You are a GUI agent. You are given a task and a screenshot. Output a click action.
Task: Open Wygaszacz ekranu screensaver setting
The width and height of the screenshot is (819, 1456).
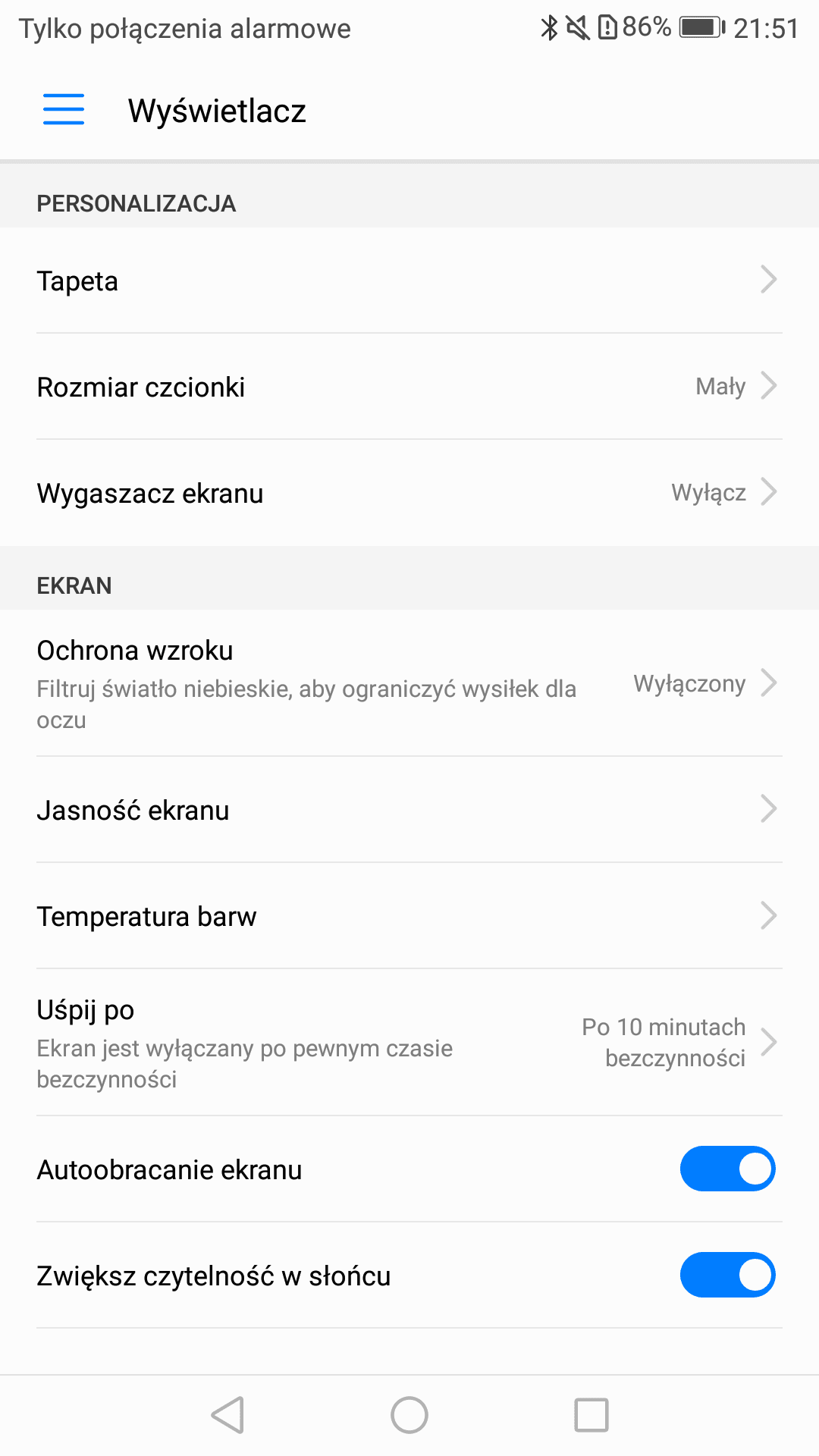(x=409, y=493)
